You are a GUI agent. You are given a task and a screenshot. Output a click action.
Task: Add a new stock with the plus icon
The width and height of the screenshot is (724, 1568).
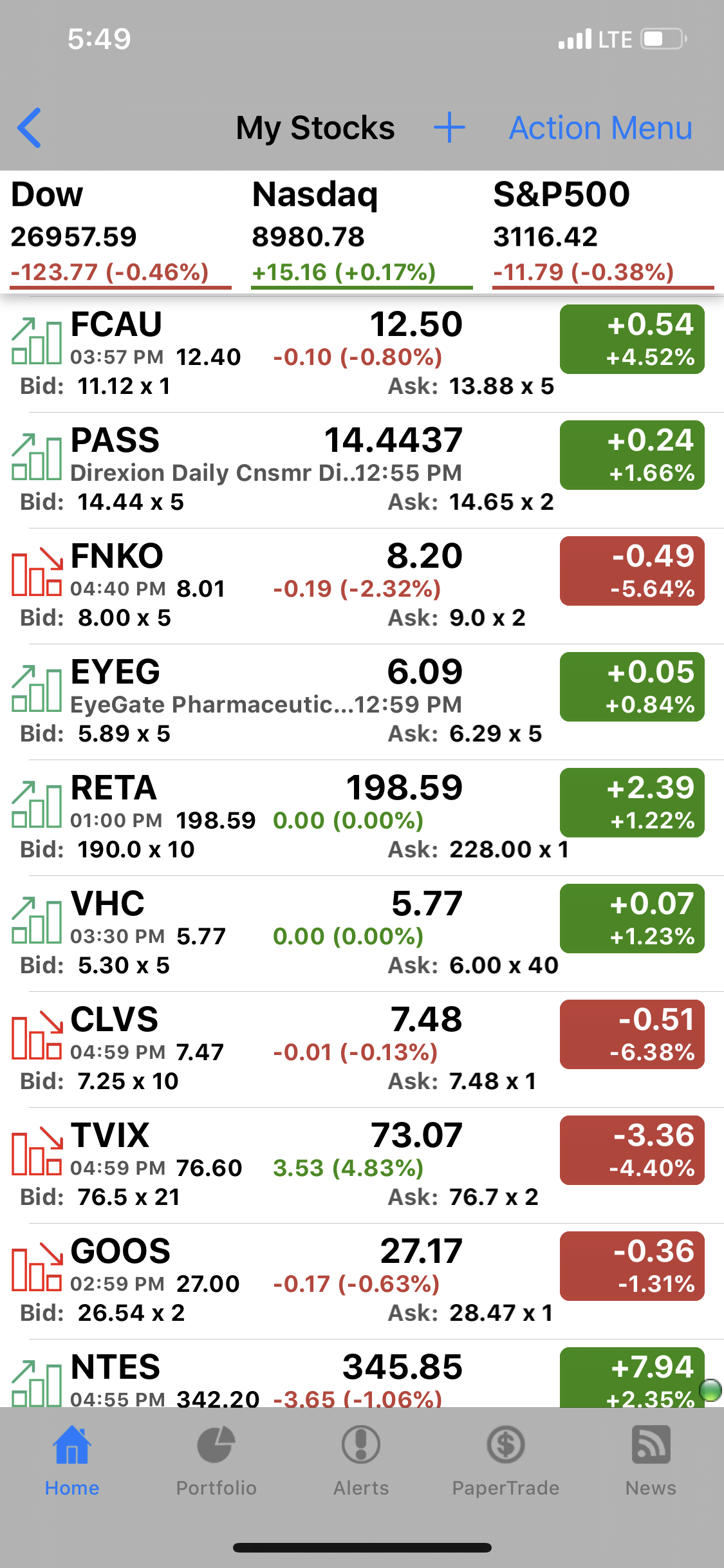click(449, 127)
